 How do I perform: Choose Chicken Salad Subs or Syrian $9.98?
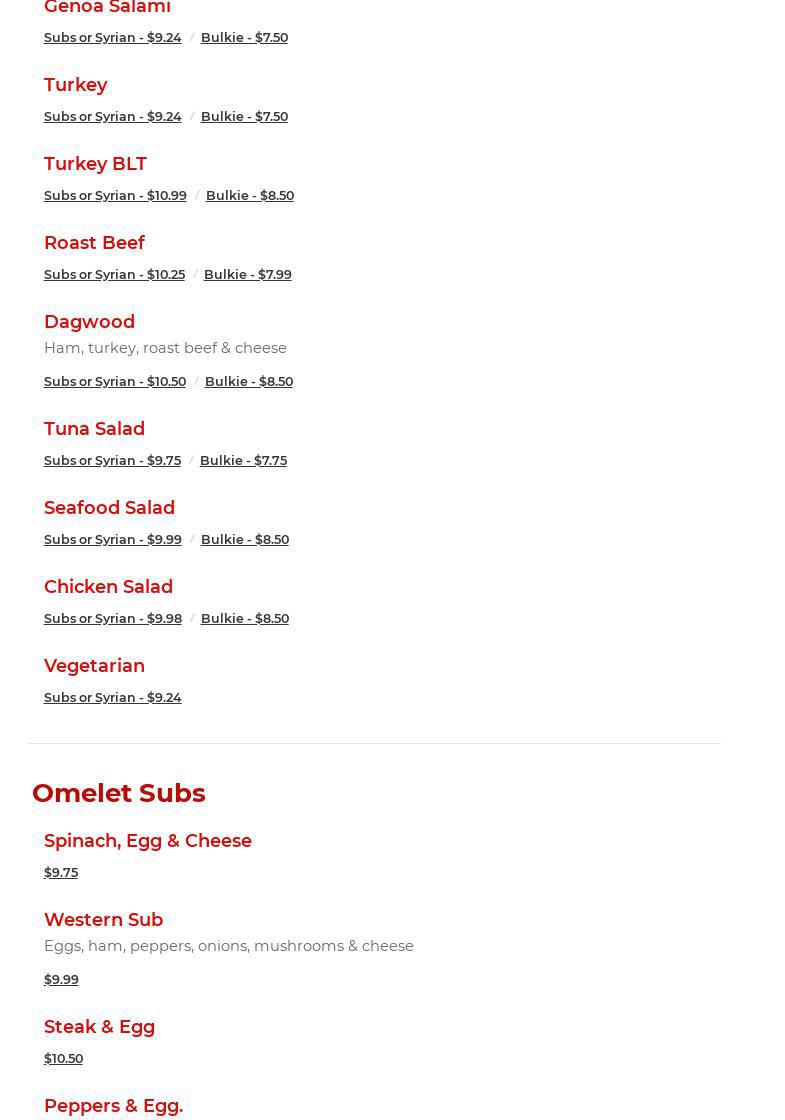coord(112,618)
